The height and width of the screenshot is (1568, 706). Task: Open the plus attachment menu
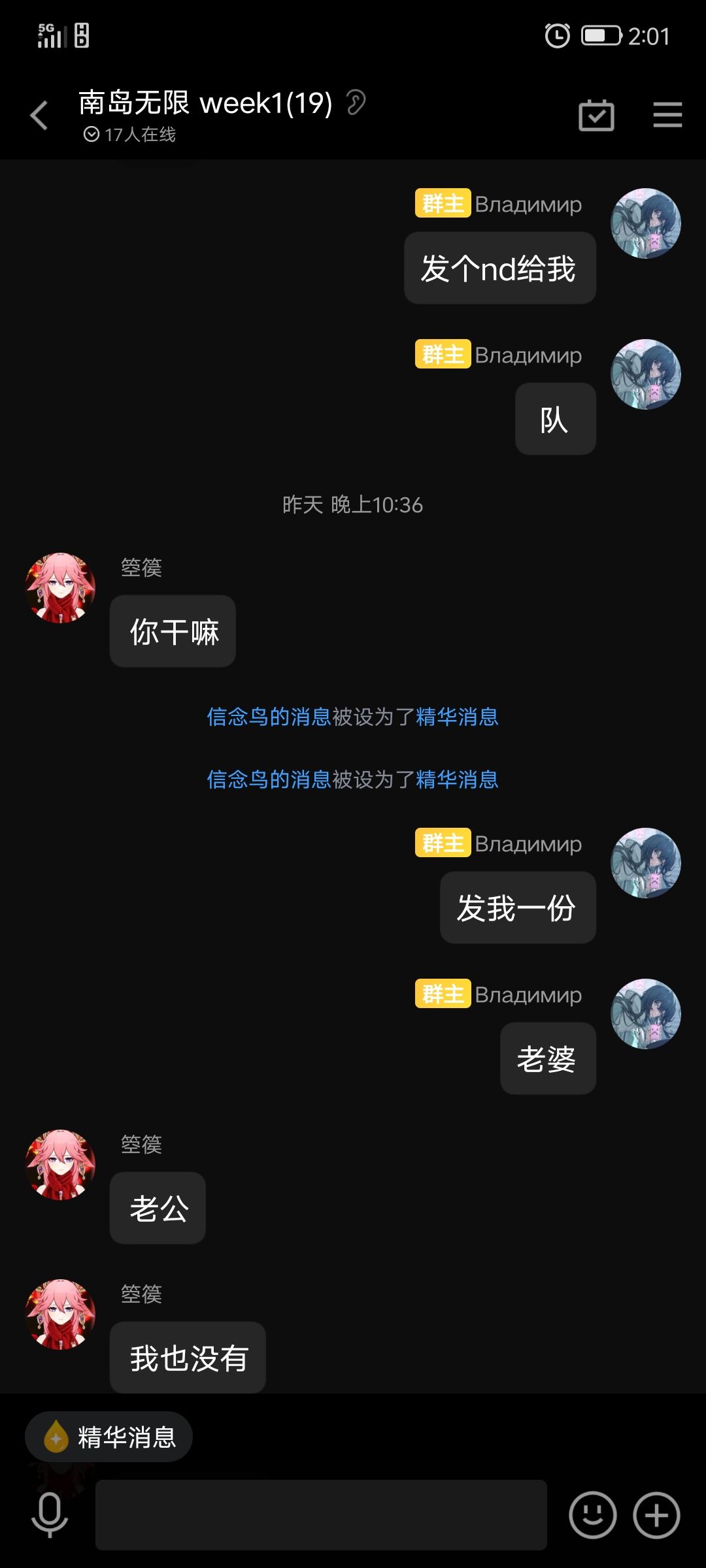point(656,1514)
